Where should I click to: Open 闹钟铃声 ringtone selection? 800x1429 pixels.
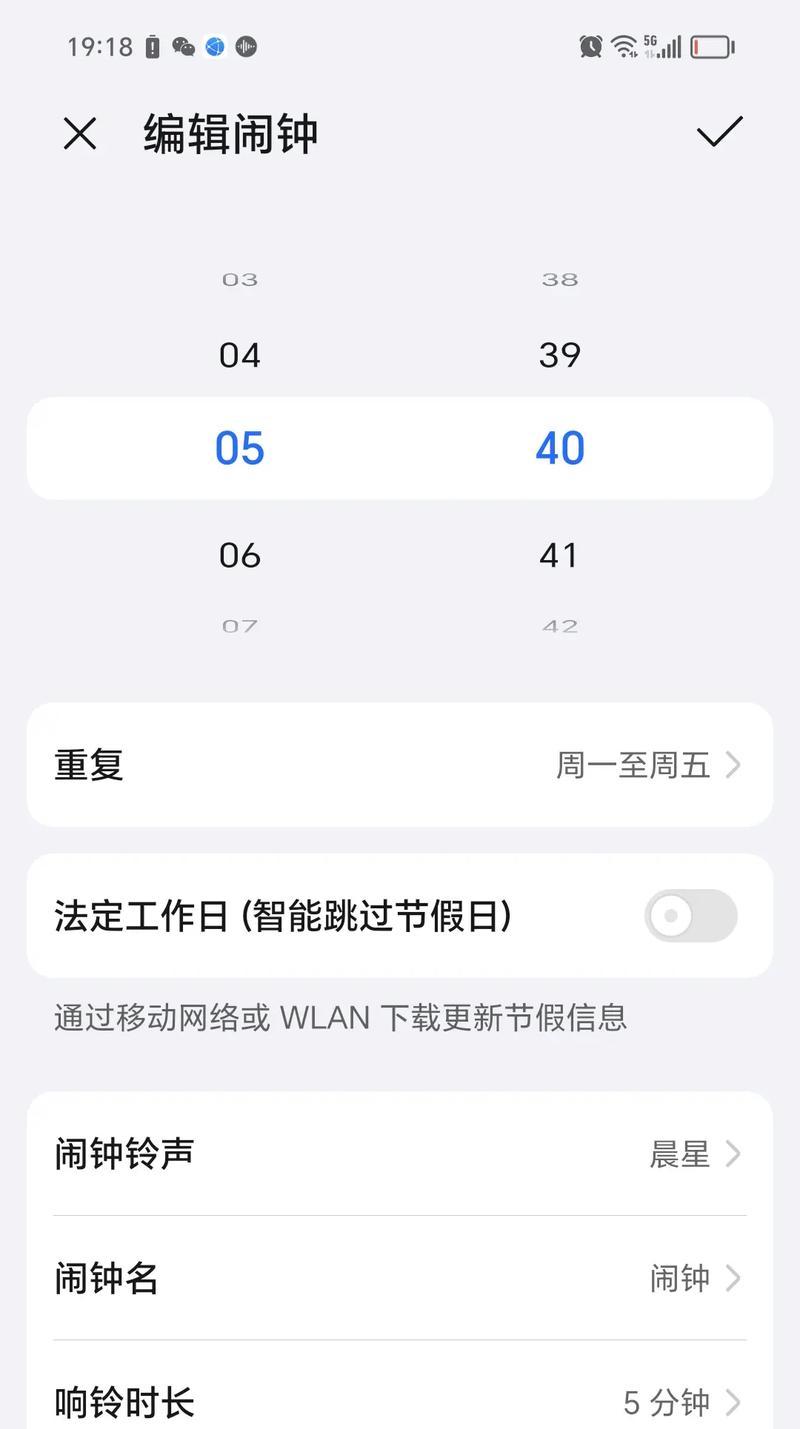click(x=400, y=1154)
